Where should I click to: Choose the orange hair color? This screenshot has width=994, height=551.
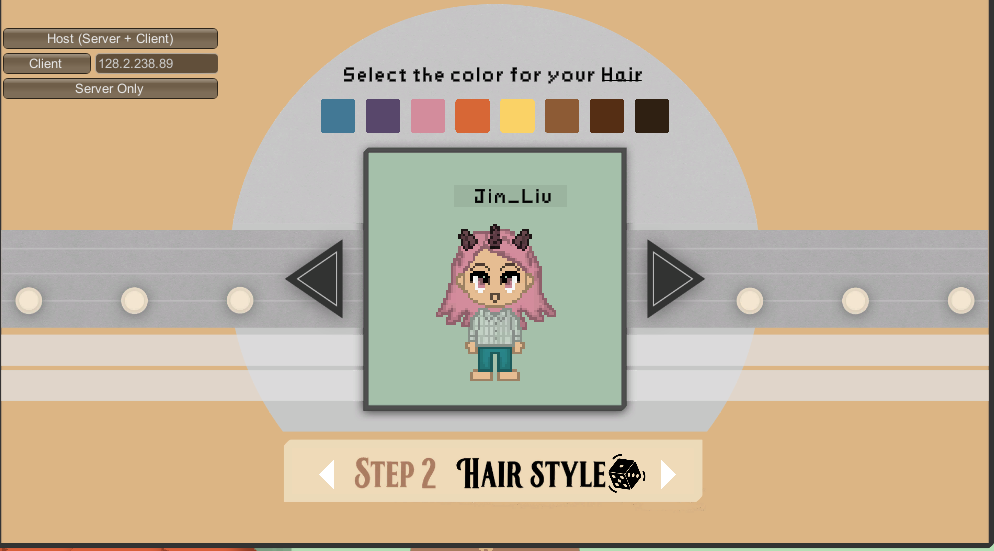472,116
